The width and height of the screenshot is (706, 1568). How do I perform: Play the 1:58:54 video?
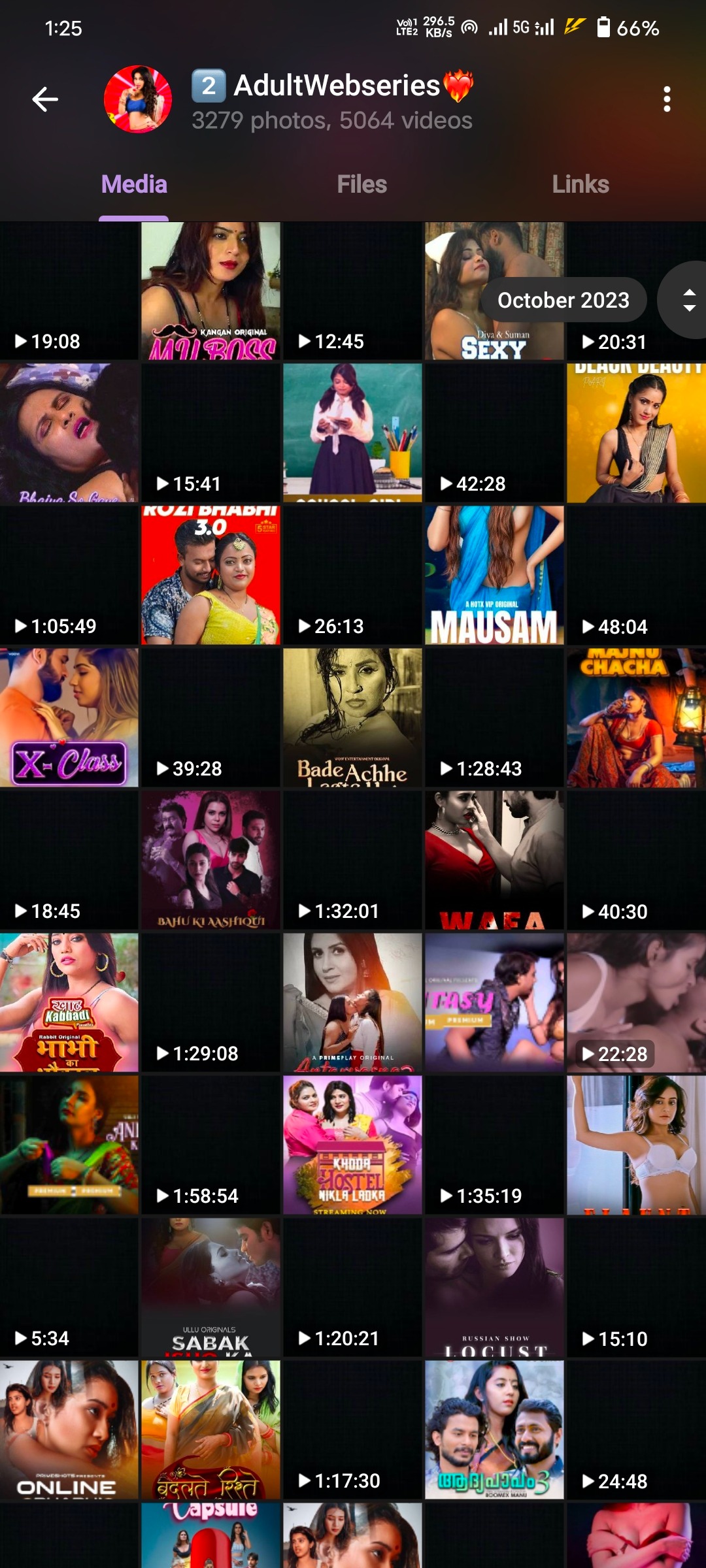pyautogui.click(x=210, y=1145)
